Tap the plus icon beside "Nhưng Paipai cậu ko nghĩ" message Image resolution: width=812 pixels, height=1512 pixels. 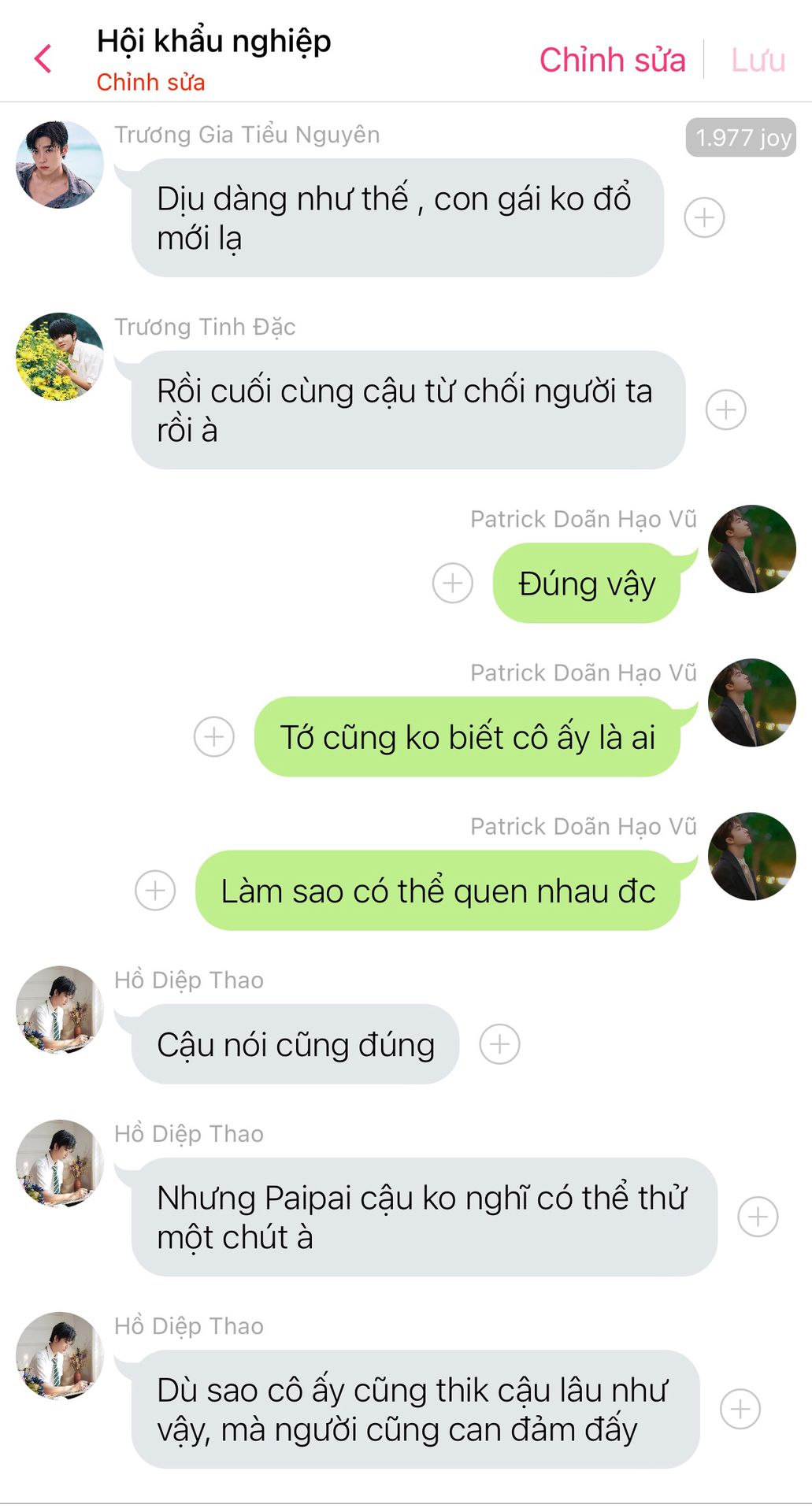[x=758, y=1217]
